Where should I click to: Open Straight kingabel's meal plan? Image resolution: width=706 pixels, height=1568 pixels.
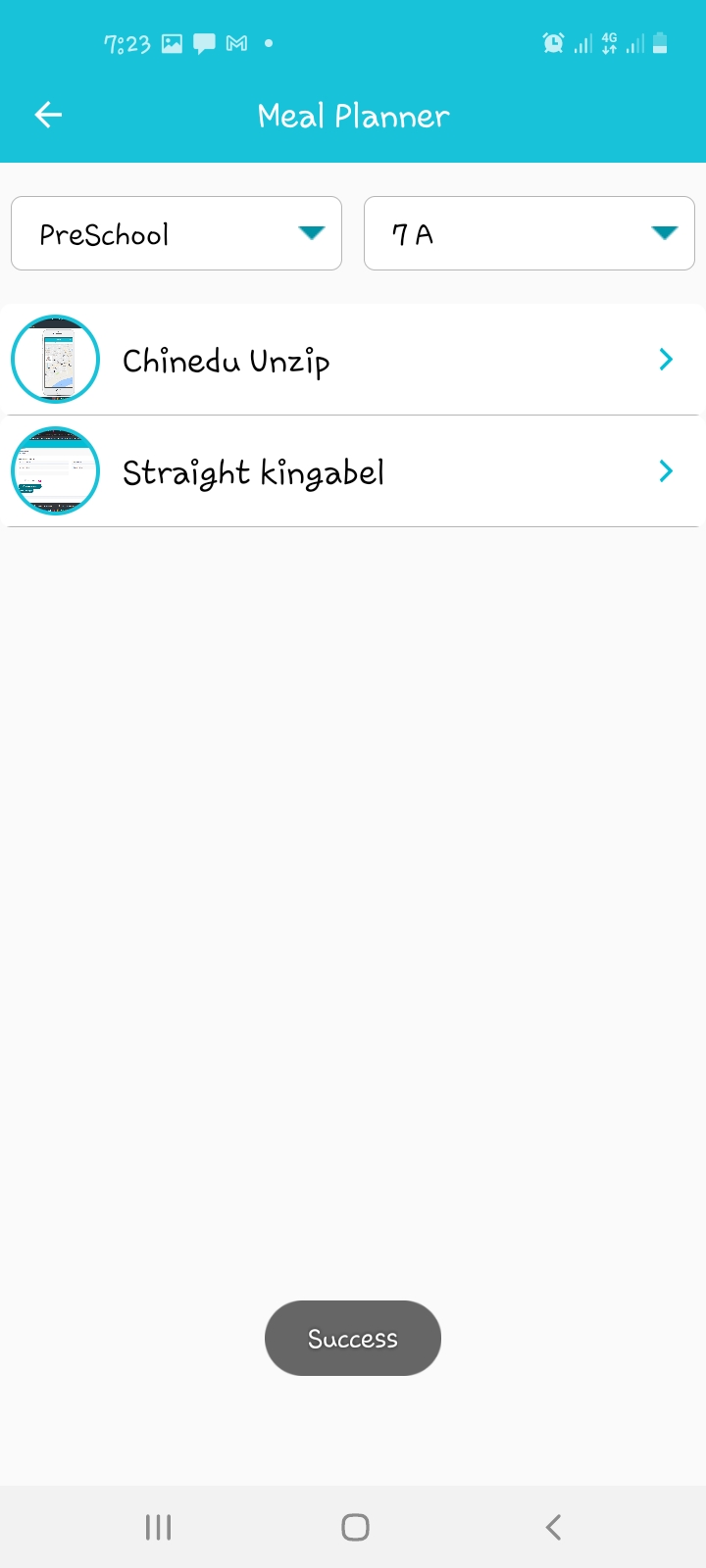point(353,471)
